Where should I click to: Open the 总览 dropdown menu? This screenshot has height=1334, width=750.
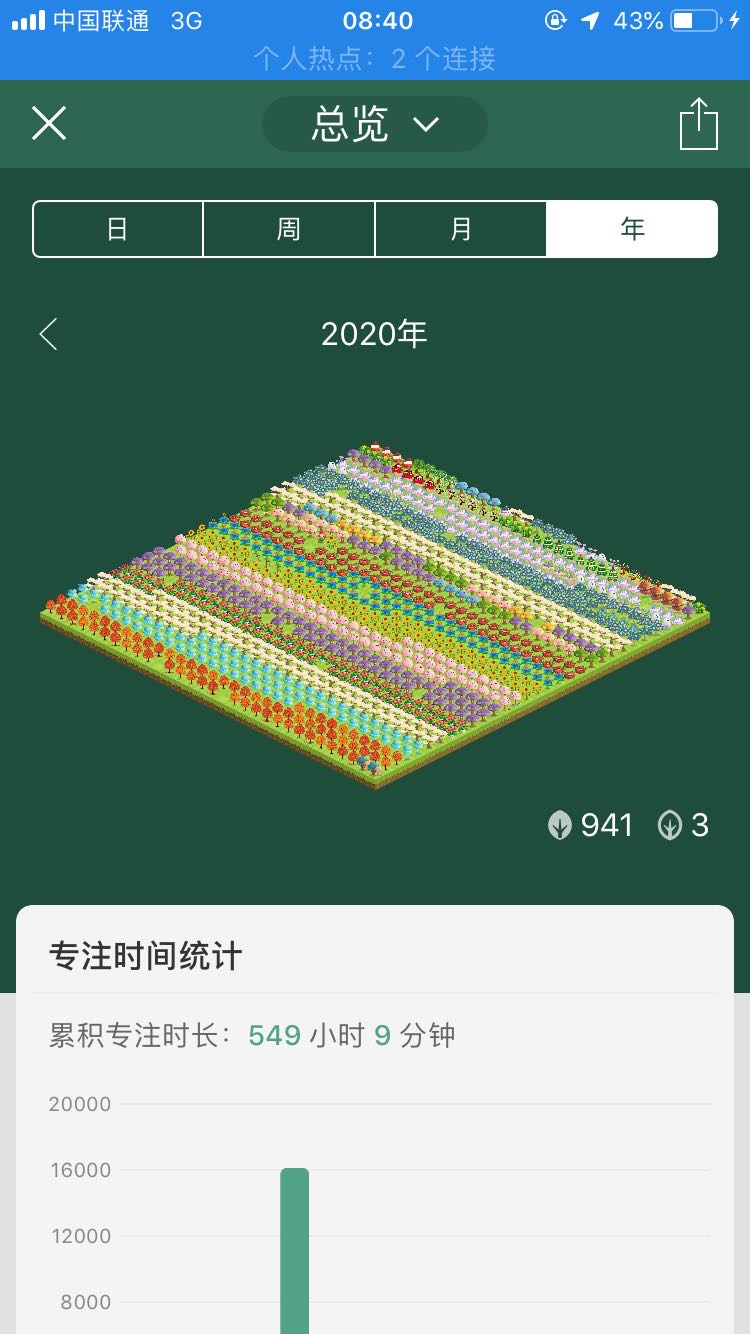pos(375,125)
